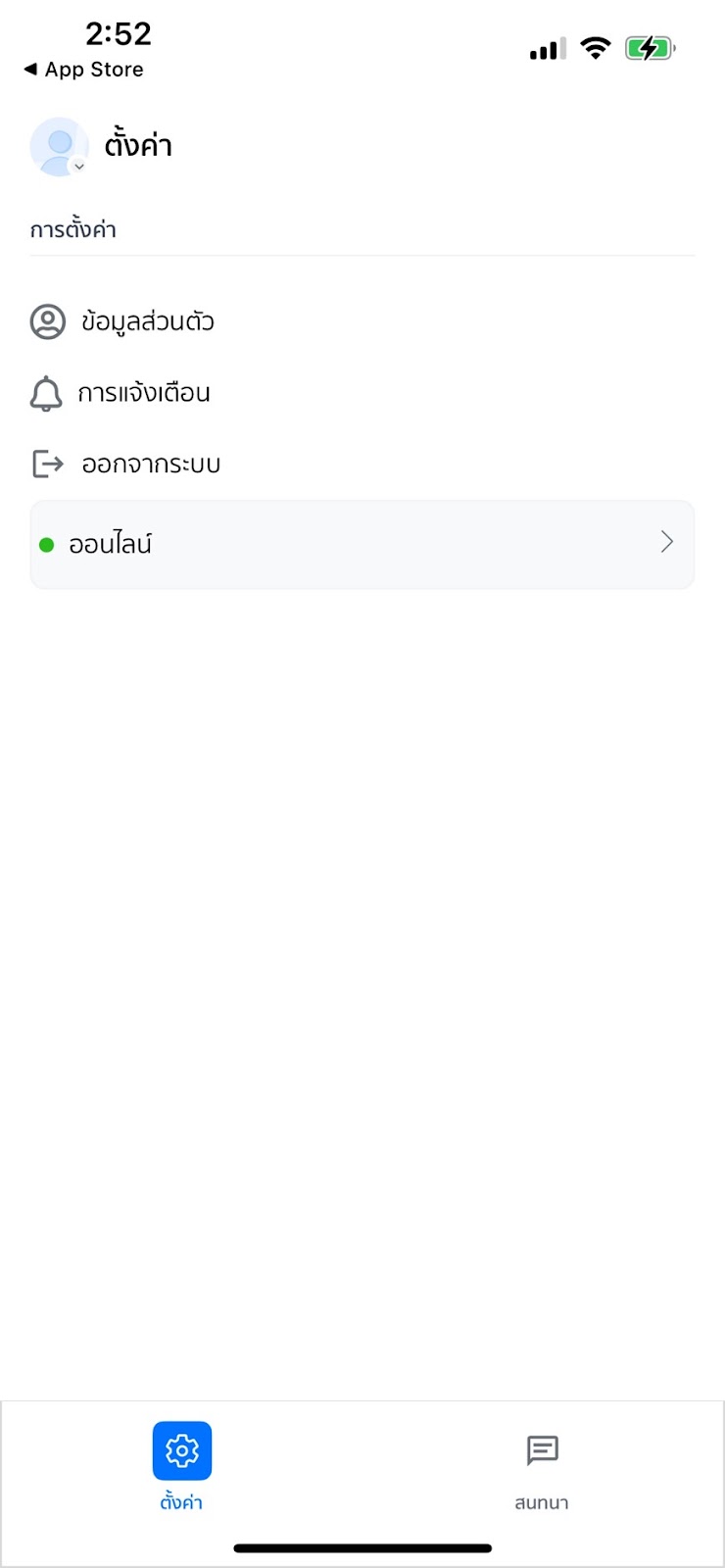Image resolution: width=725 pixels, height=1568 pixels.
Task: Open ข้อมูลส่วนตัว personal info
Action: pos(122,321)
